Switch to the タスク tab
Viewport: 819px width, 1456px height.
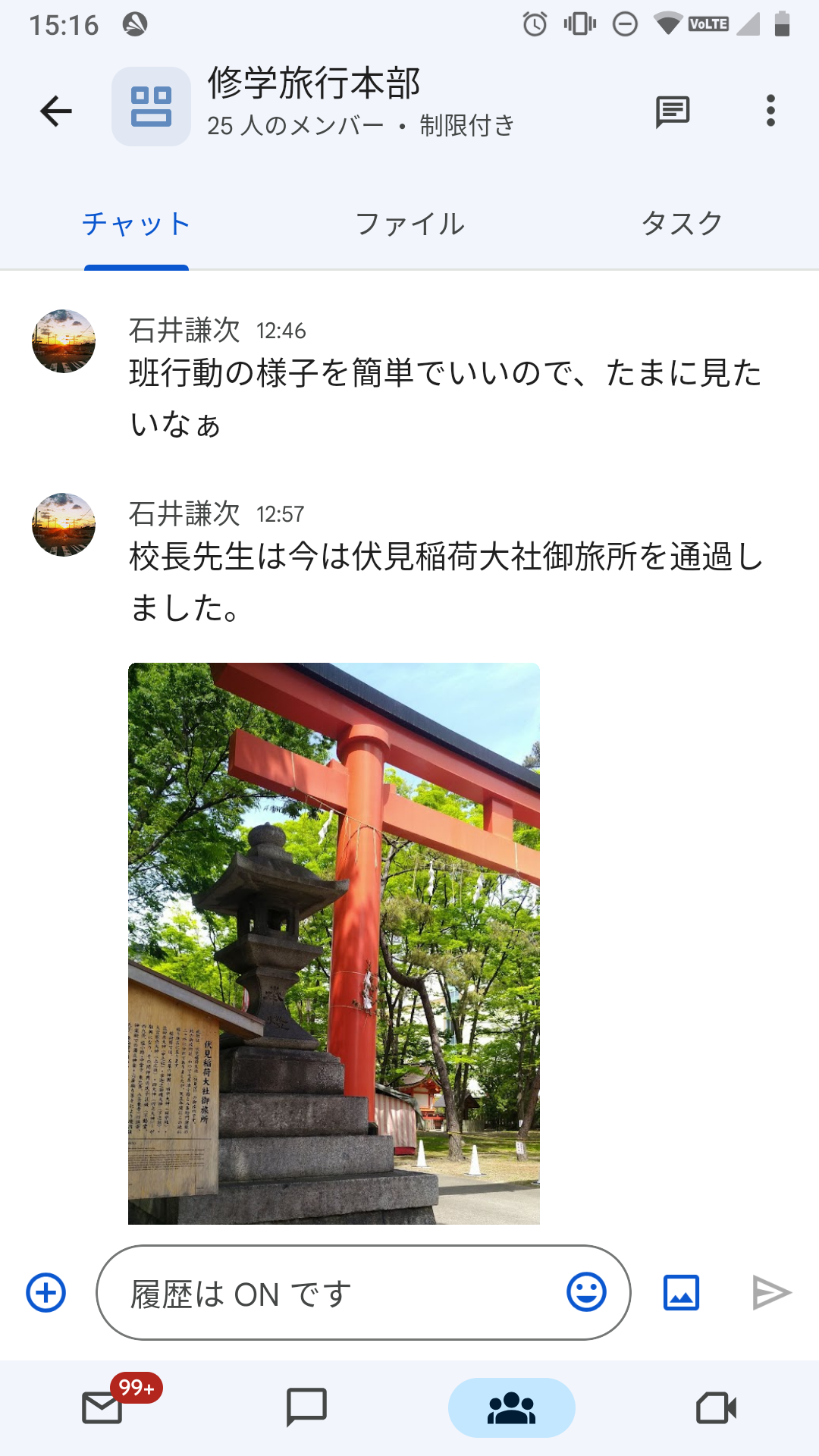[682, 224]
